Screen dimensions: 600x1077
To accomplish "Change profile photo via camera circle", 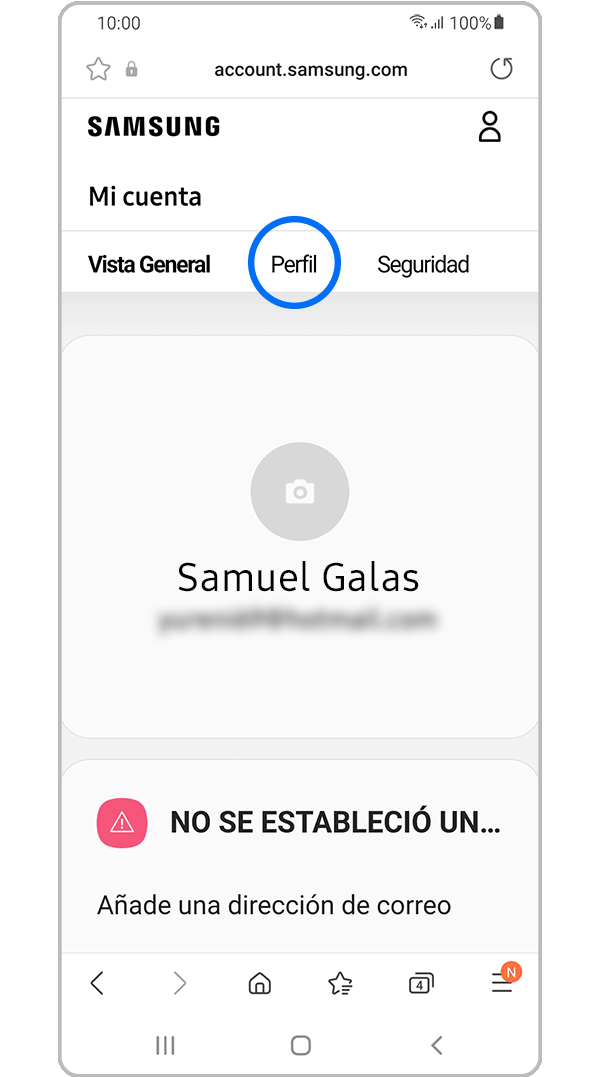I will [x=299, y=492].
